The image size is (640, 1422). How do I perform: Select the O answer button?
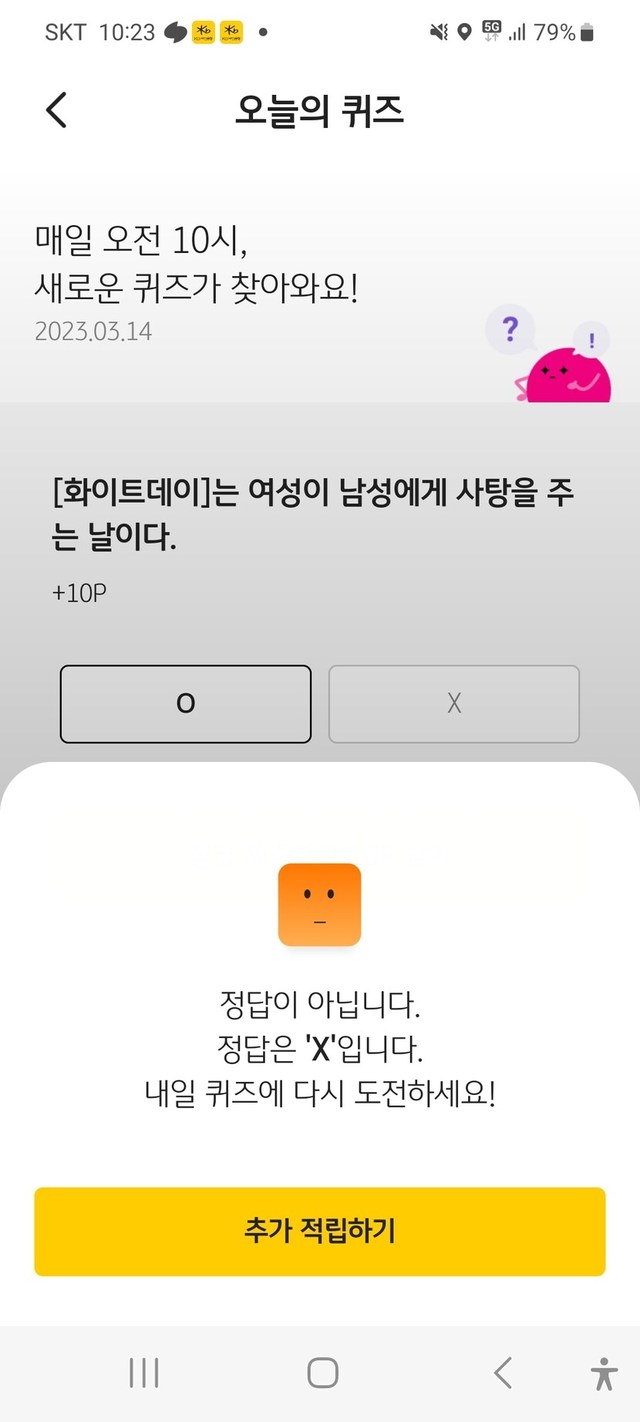(186, 704)
